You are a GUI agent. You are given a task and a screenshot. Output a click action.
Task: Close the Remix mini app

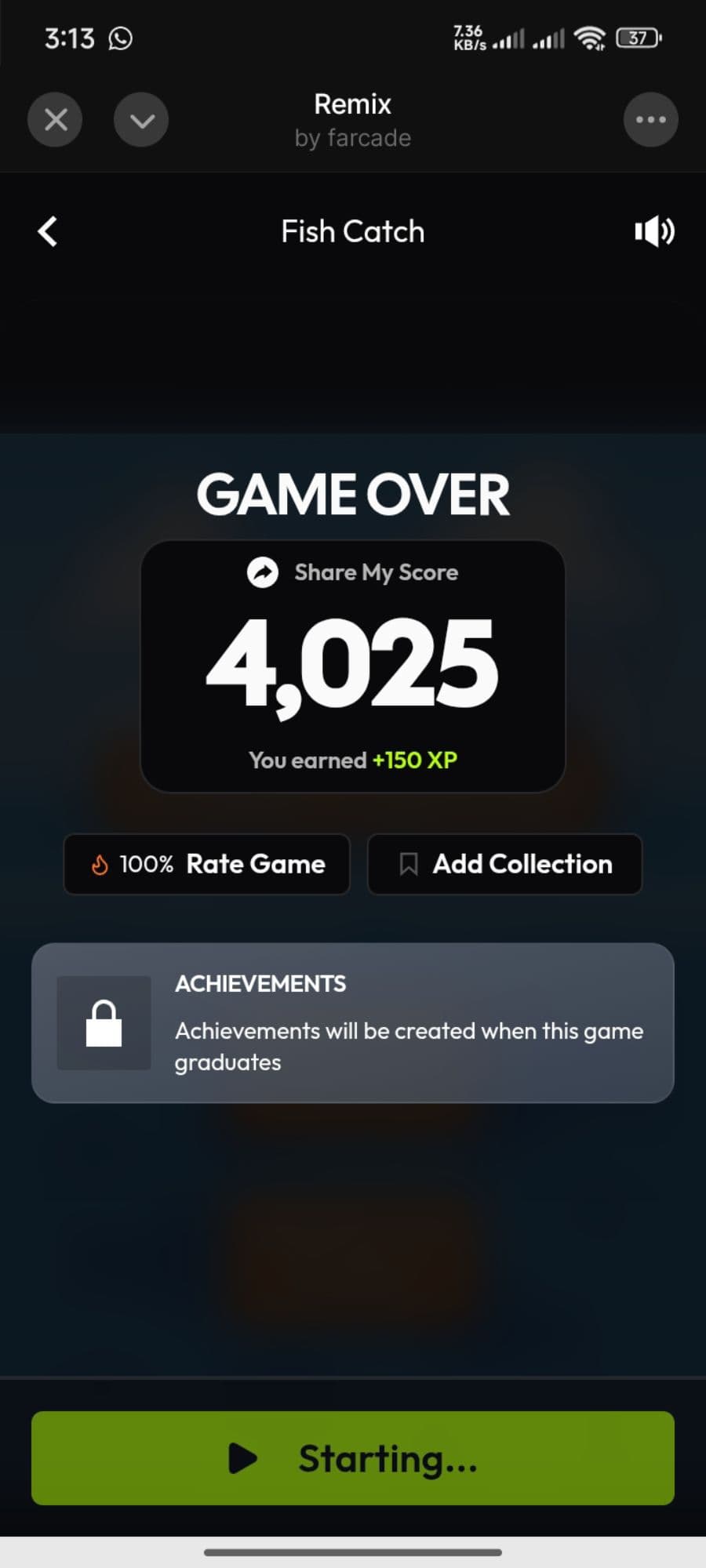[x=55, y=120]
